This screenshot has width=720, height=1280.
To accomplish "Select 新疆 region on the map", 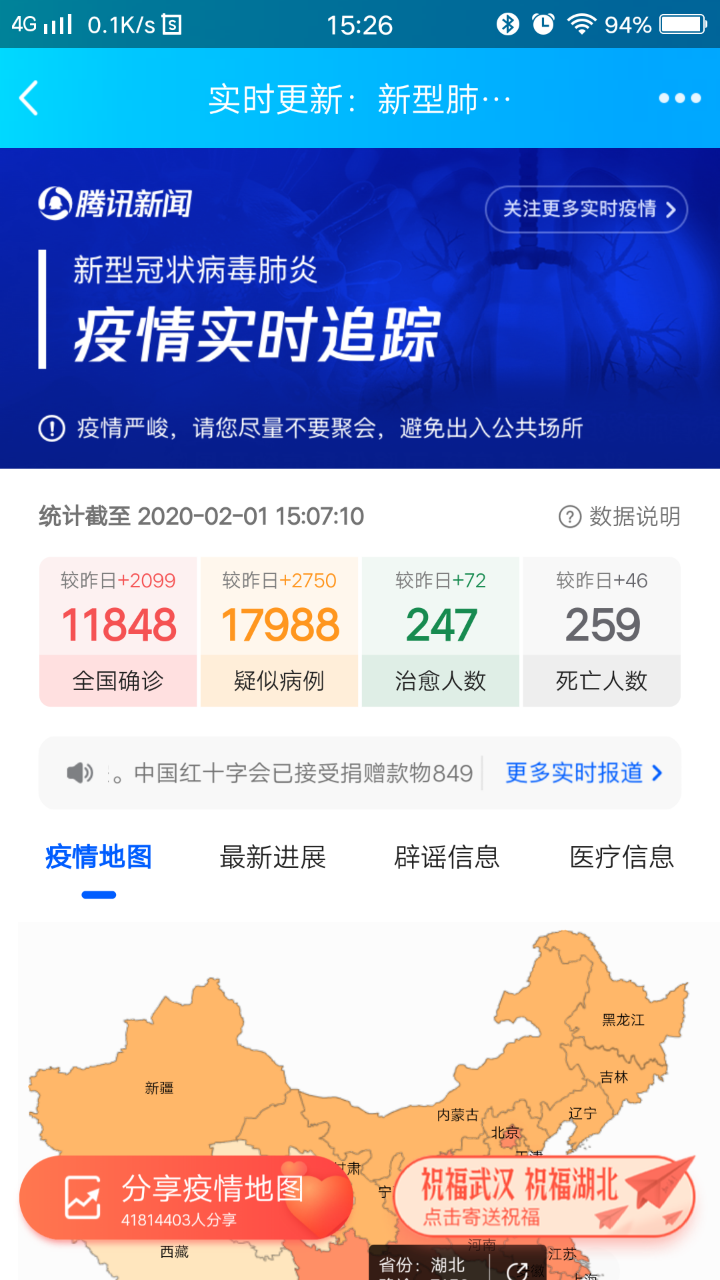I will pos(159,1088).
